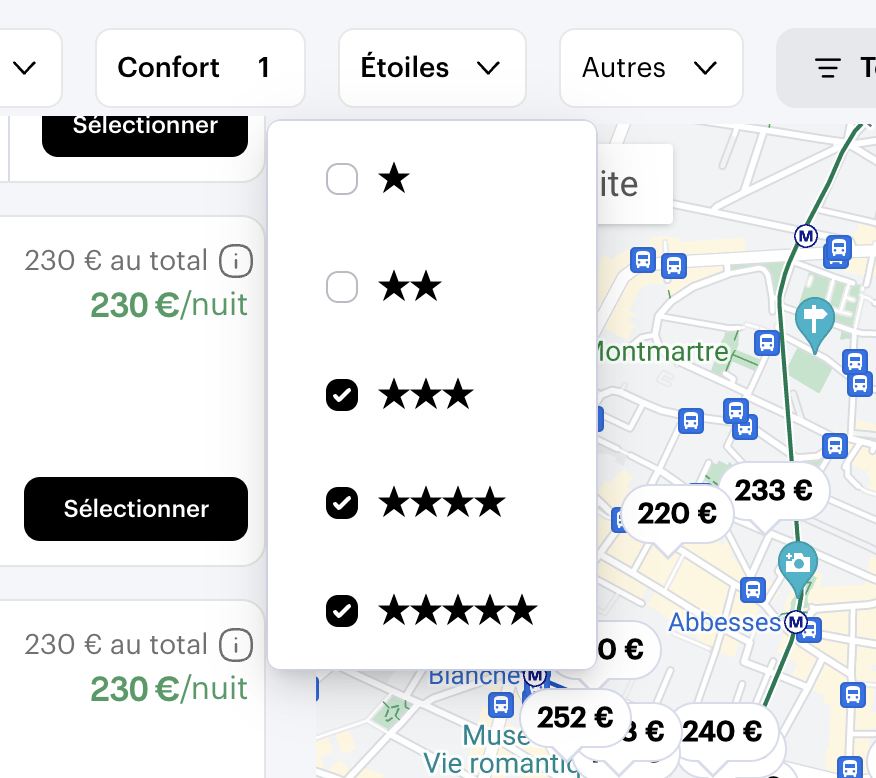Uncheck the three-star checkbox
This screenshot has width=876, height=778.
[342, 395]
